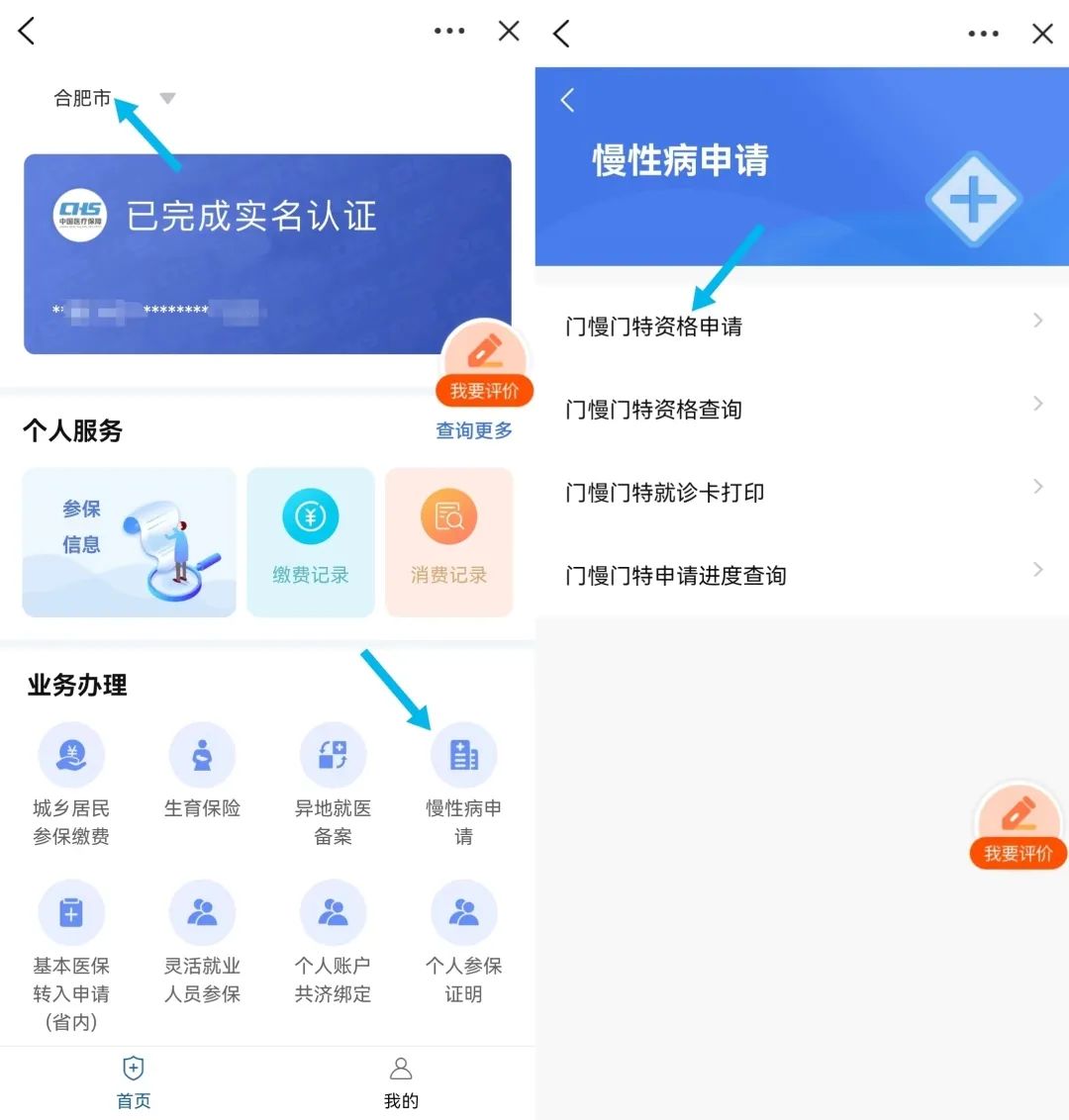Image resolution: width=1069 pixels, height=1120 pixels.
Task: Open 门慢门特就诊卡打印
Action: coord(802,492)
